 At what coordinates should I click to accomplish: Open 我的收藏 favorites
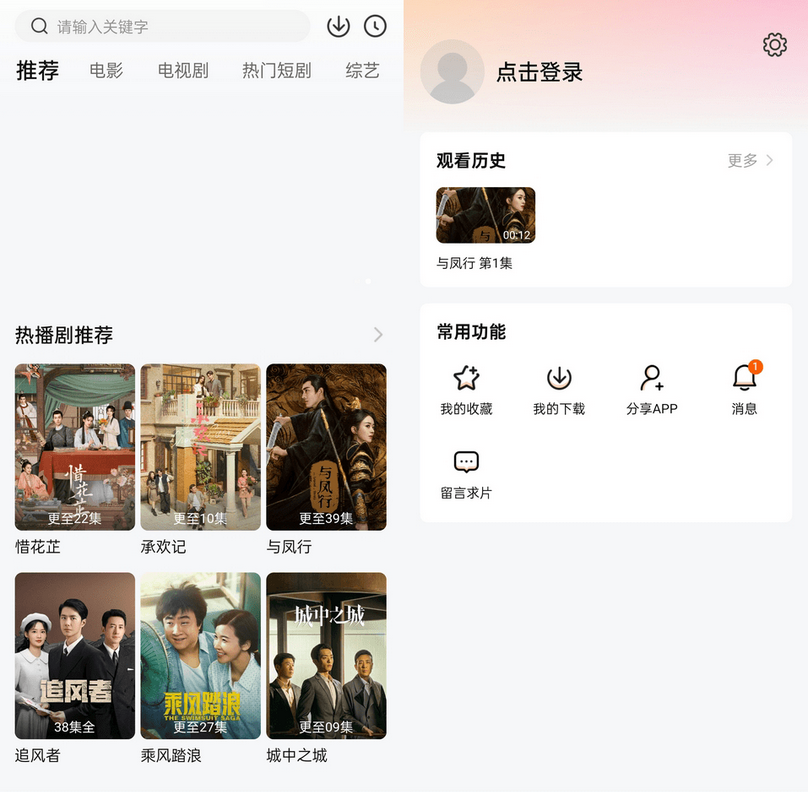pos(466,389)
